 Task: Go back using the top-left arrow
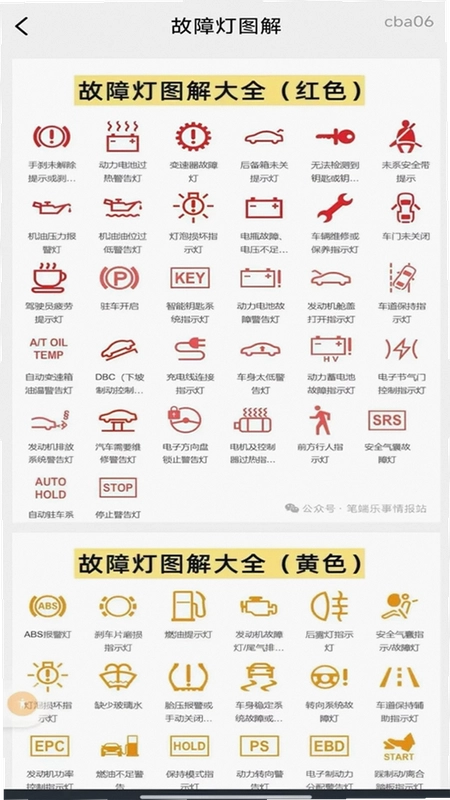pos(21,26)
